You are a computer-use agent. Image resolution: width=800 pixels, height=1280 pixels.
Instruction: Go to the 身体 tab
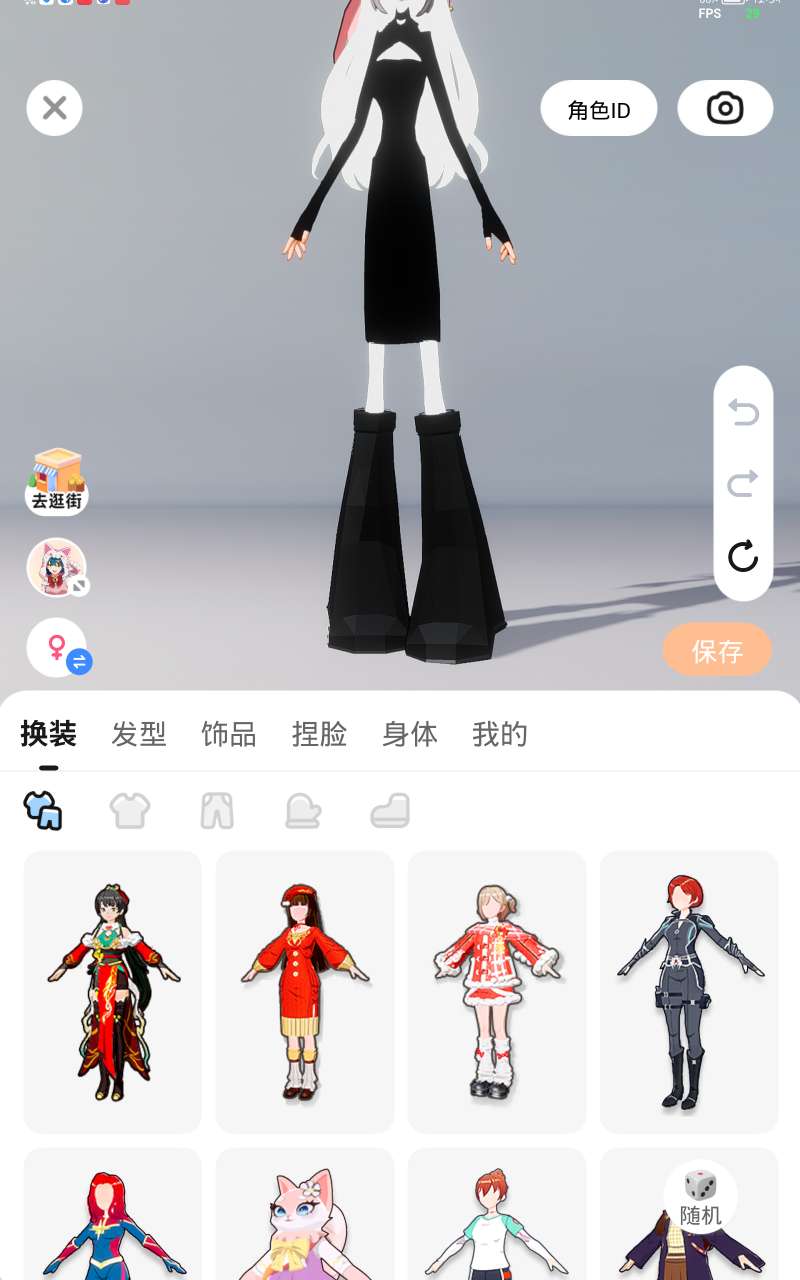click(x=410, y=734)
